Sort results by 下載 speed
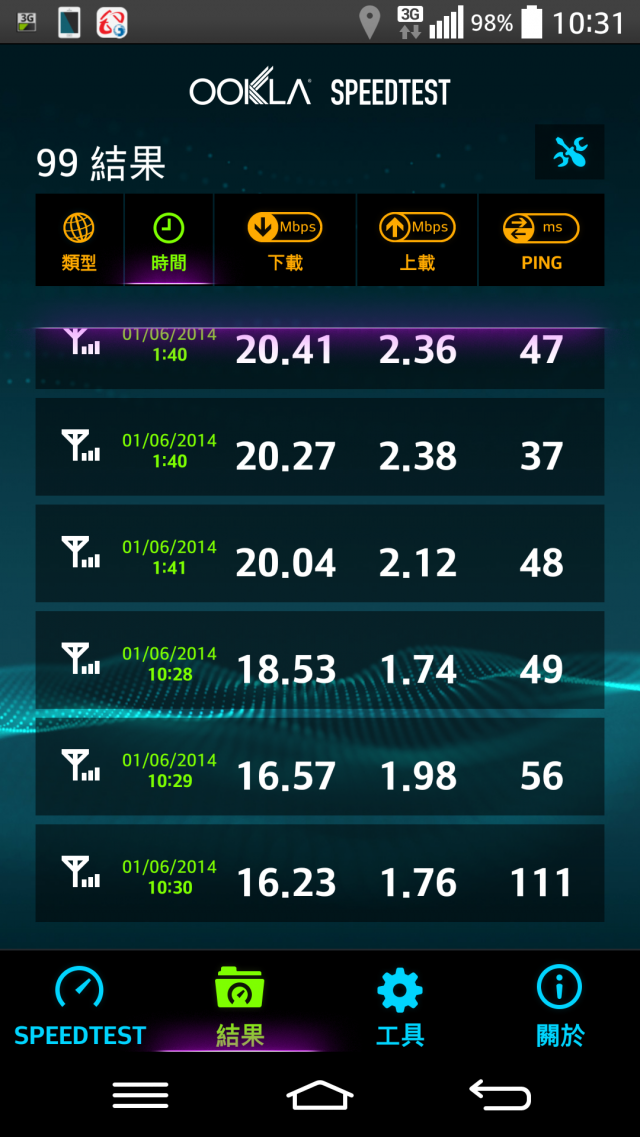The height and width of the screenshot is (1138, 640). (x=284, y=241)
